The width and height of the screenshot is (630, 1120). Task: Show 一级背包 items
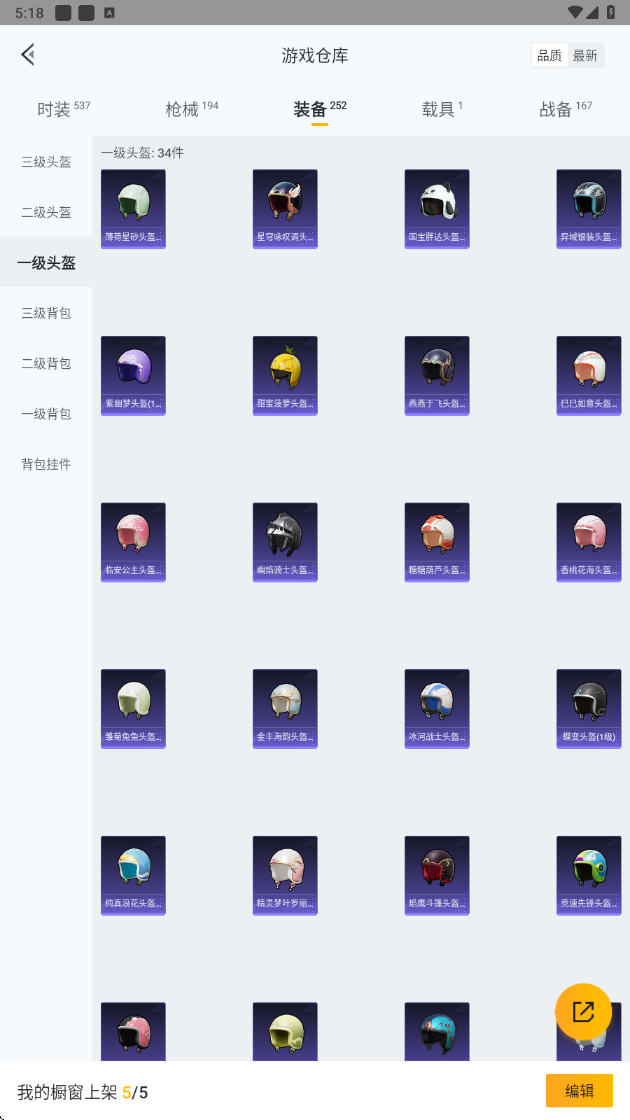tap(46, 414)
